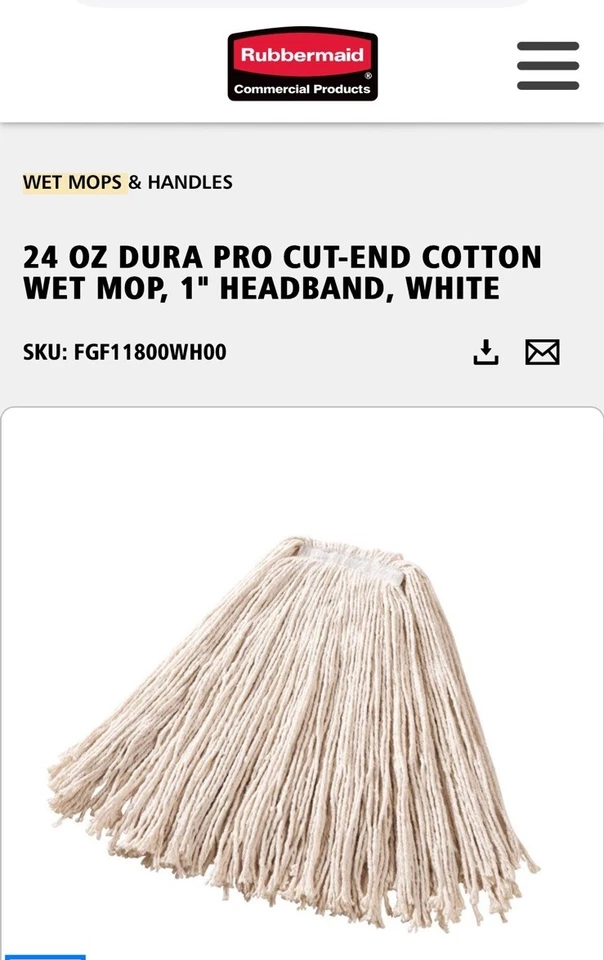Go to Rubbermaid Commercial Products home

[x=302, y=64]
